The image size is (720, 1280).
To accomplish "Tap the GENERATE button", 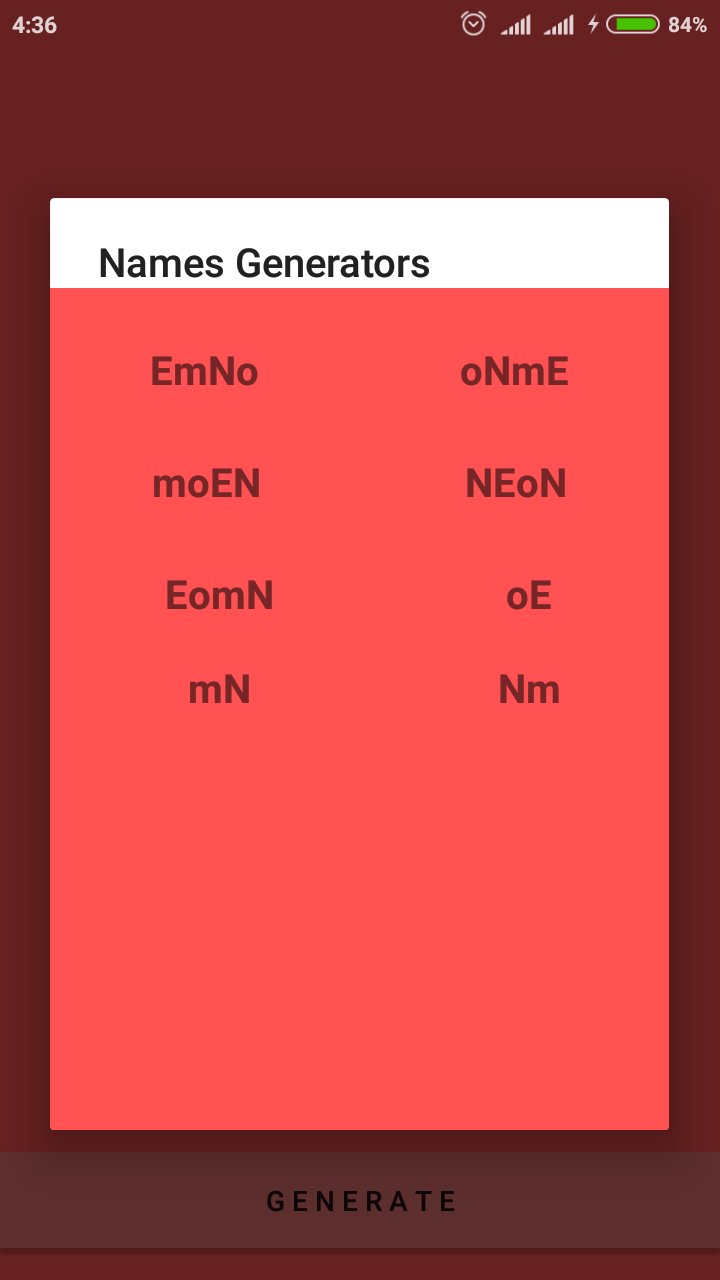I will click(360, 1201).
